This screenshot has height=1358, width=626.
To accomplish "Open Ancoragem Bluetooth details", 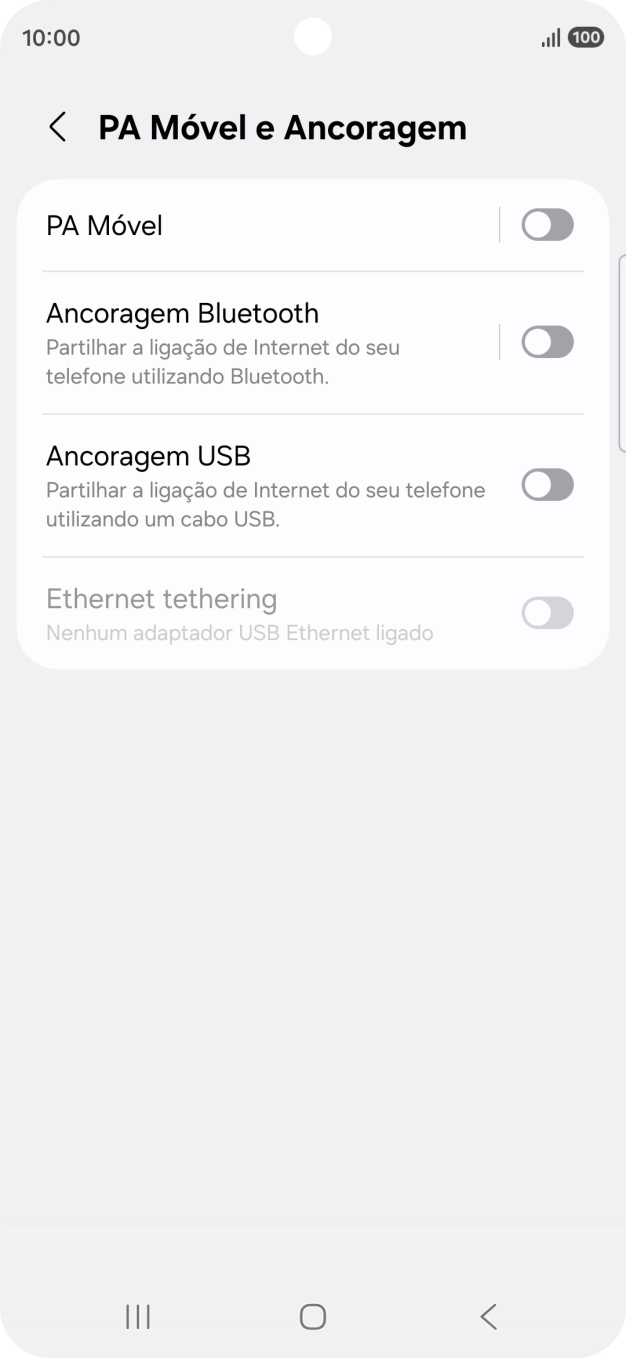I will 250,343.
